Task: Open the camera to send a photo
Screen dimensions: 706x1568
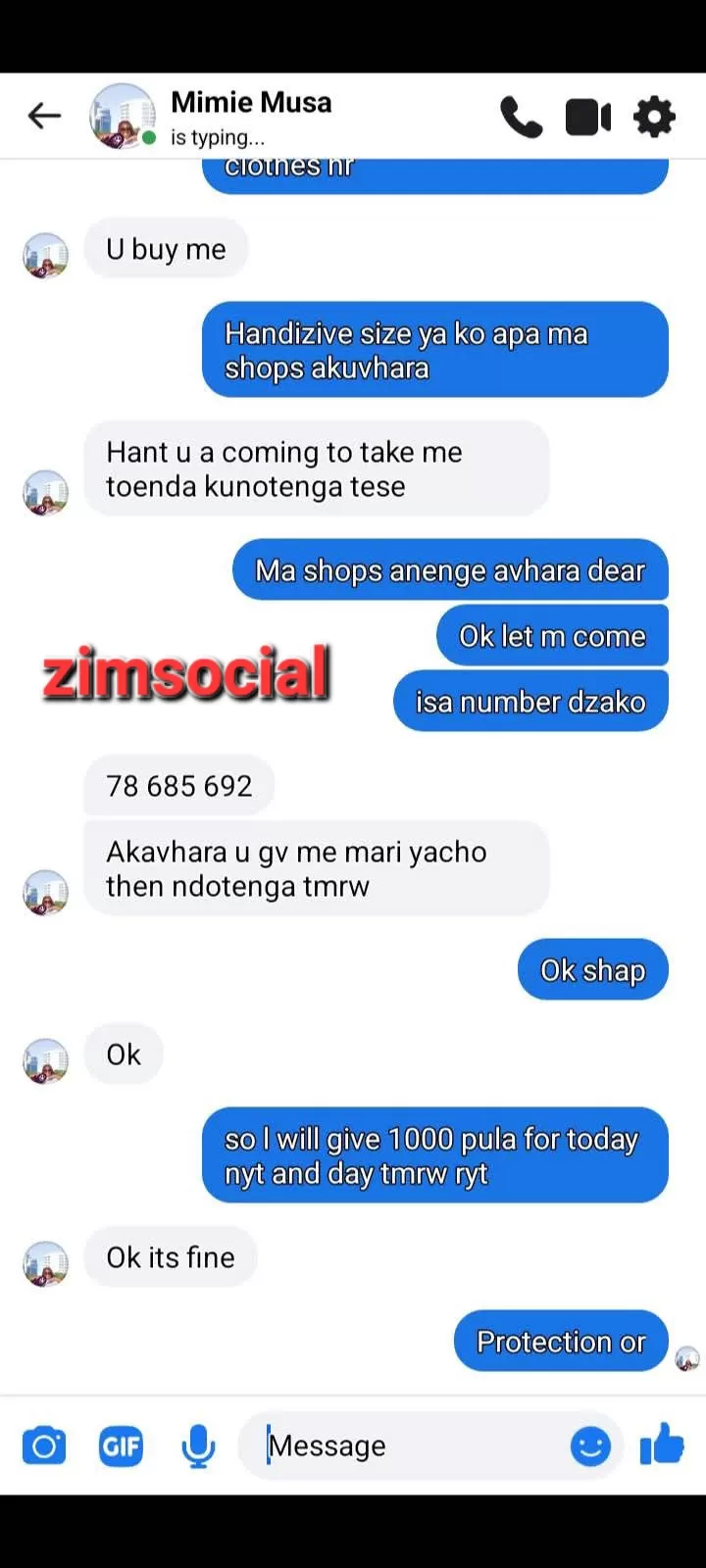Action: [x=44, y=1446]
